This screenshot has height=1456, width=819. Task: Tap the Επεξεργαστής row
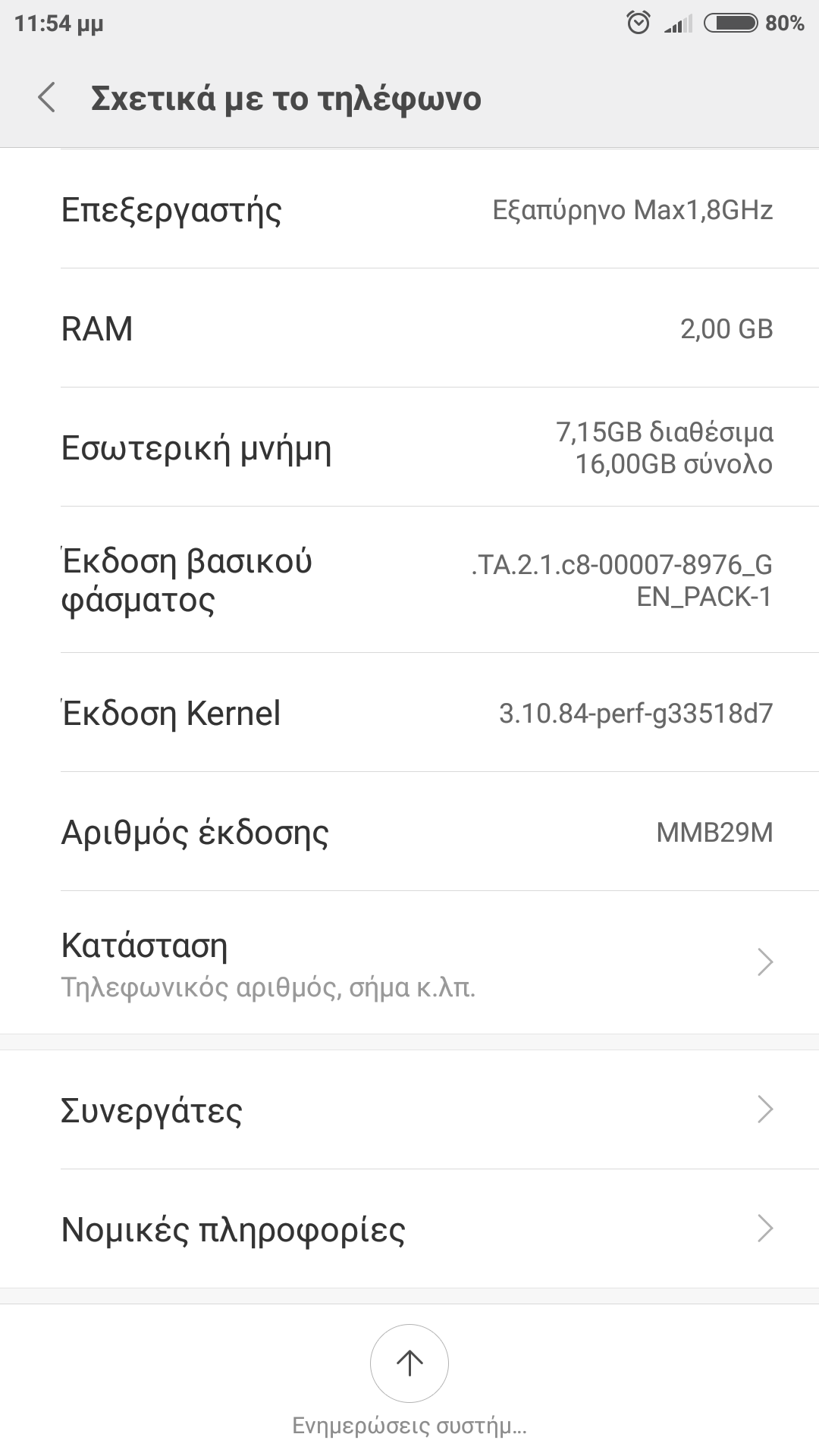(x=409, y=210)
